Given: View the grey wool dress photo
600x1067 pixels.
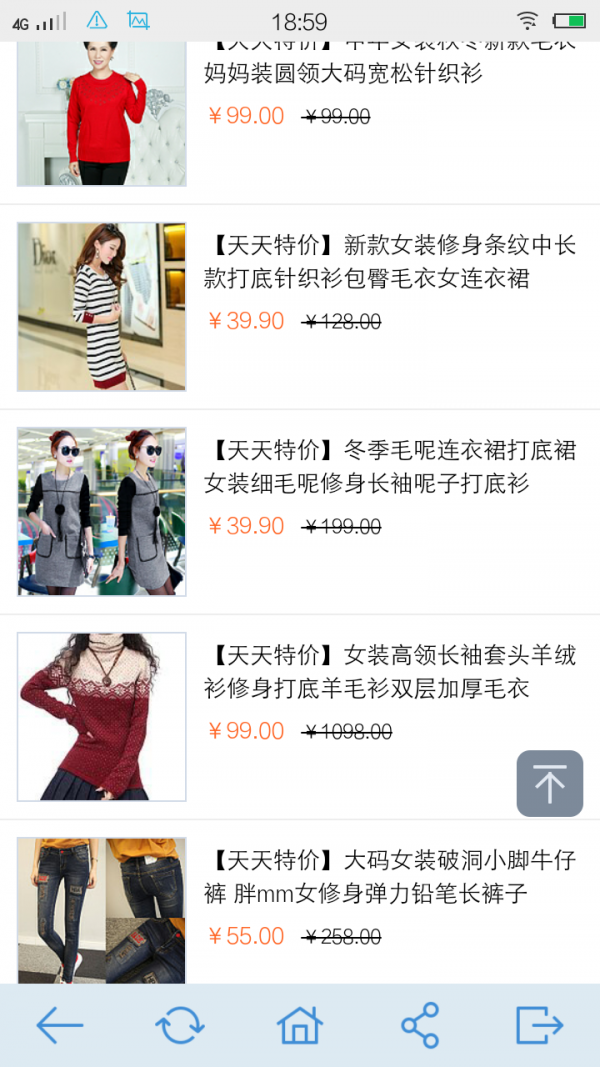Looking at the screenshot, I should tap(101, 511).
